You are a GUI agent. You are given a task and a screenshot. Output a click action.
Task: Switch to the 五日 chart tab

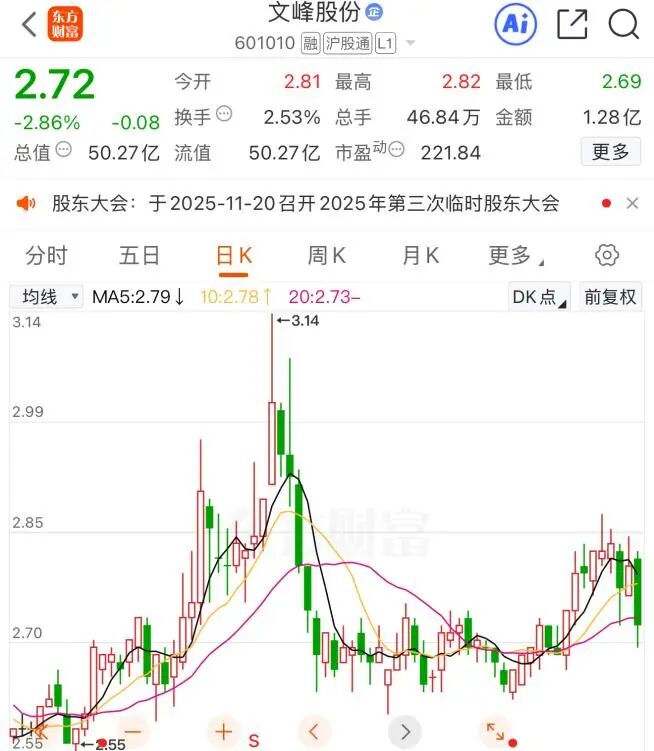pos(139,256)
